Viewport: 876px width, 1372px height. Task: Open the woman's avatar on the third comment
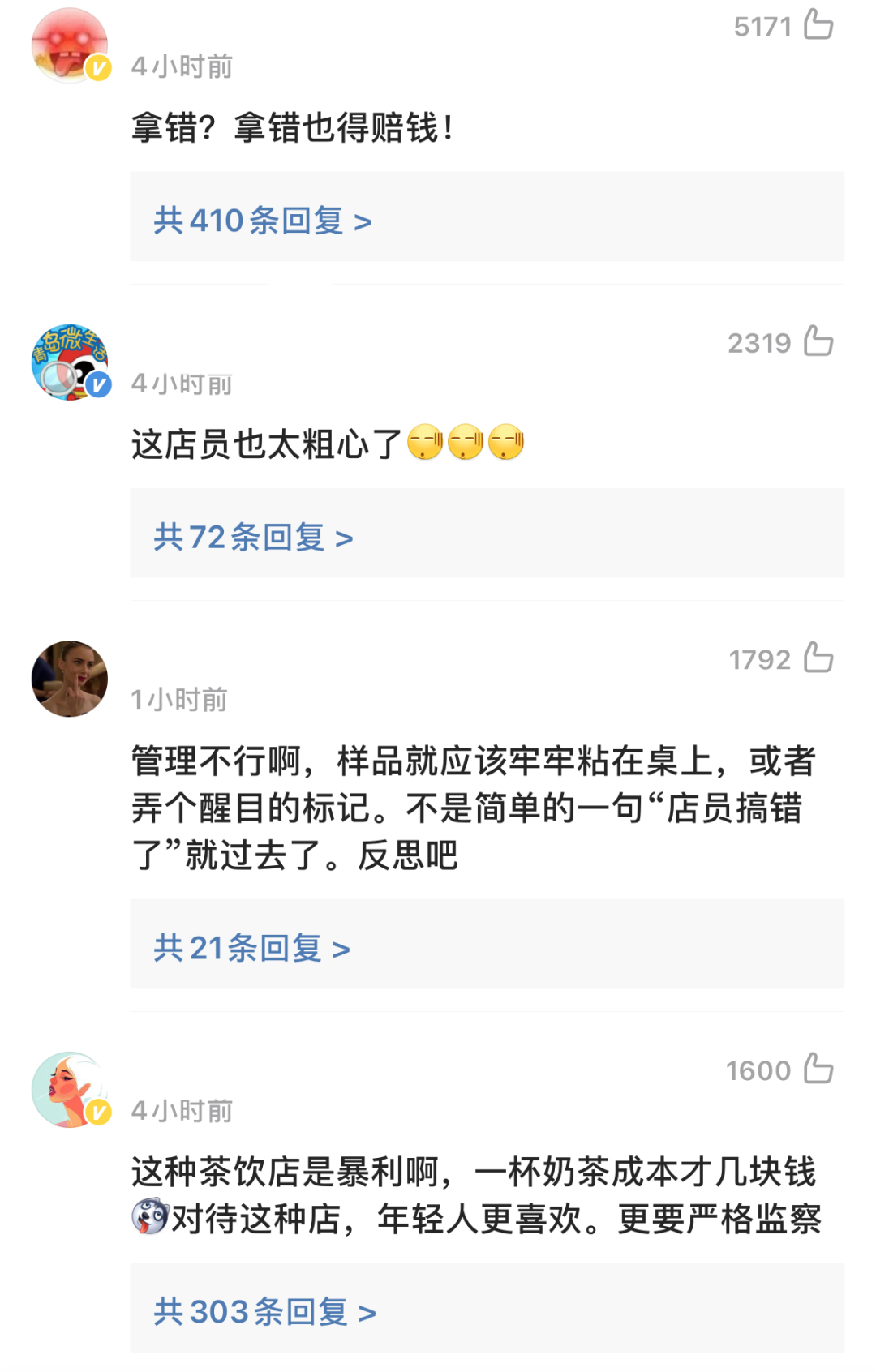70,679
